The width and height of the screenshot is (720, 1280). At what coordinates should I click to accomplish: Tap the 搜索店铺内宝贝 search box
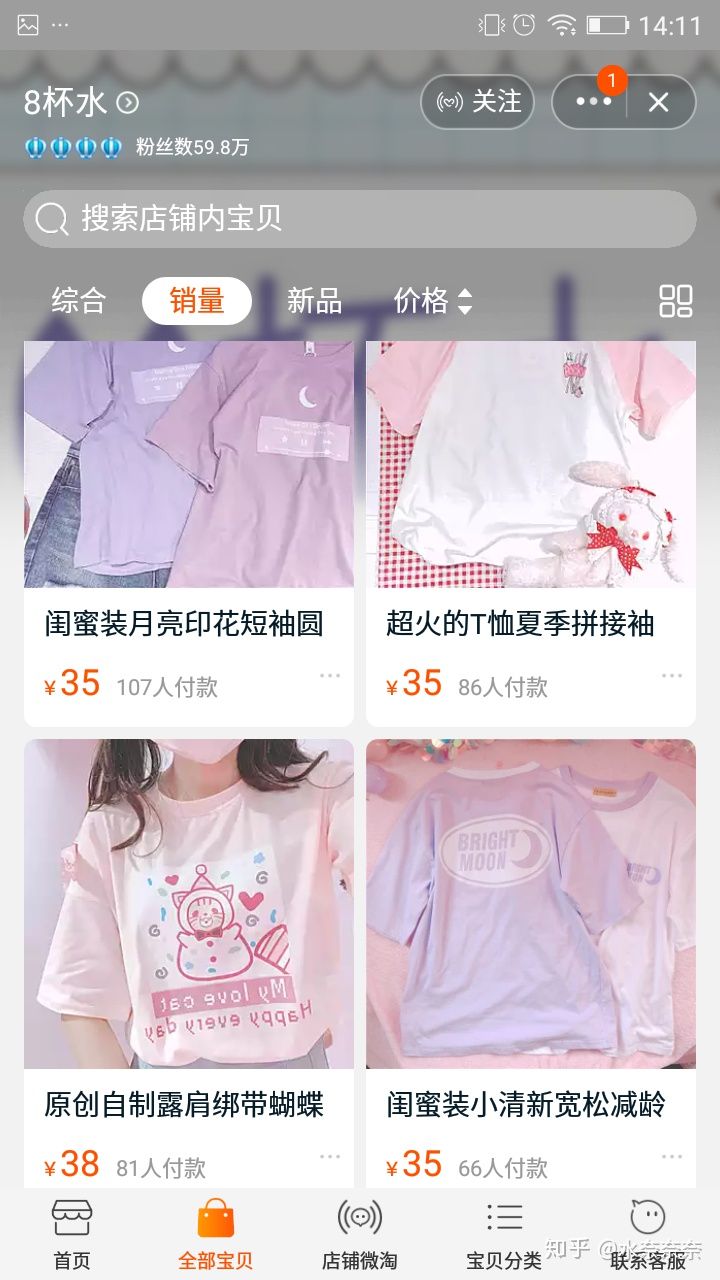(359, 218)
